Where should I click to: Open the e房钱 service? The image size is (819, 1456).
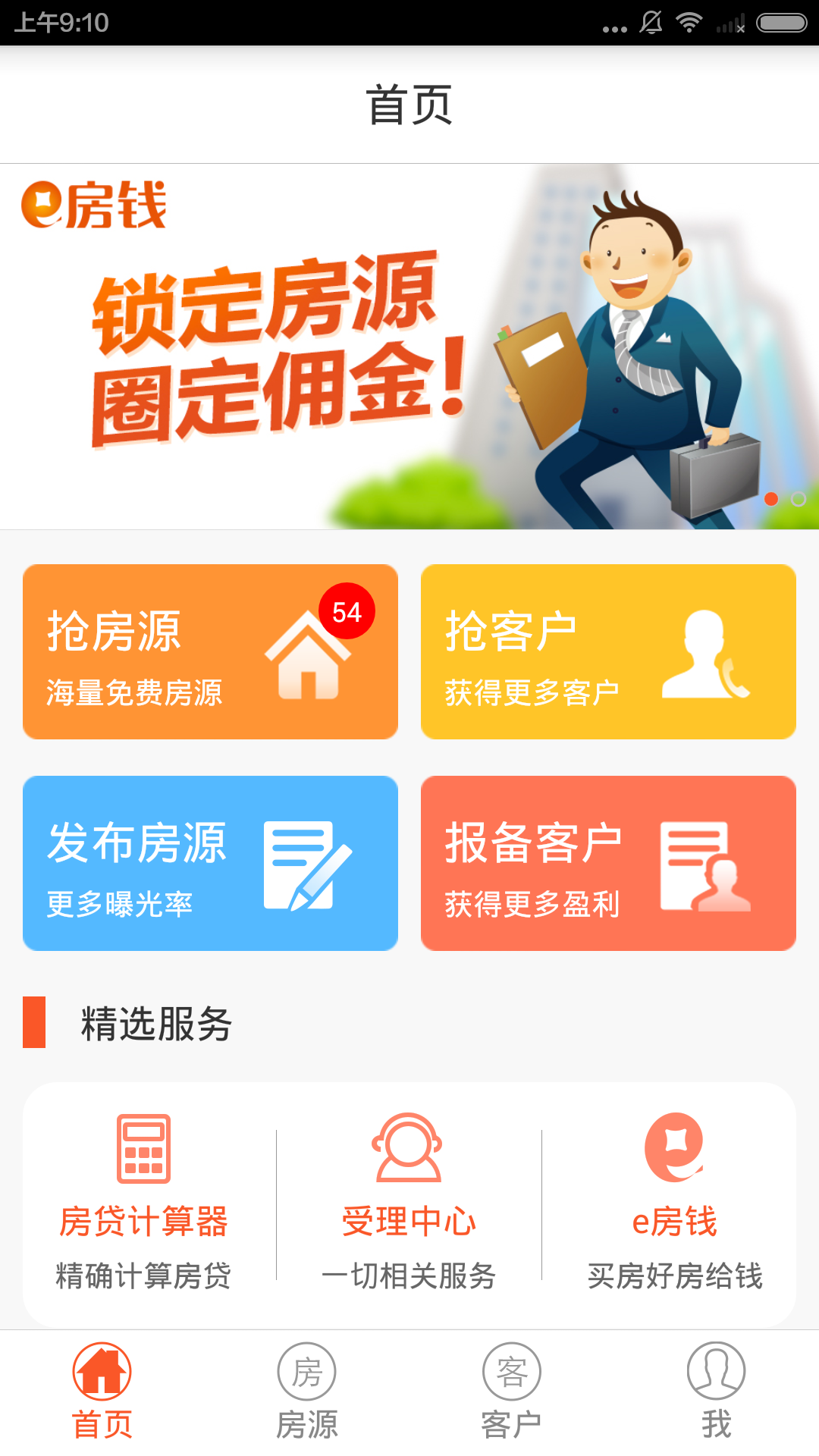click(674, 1203)
